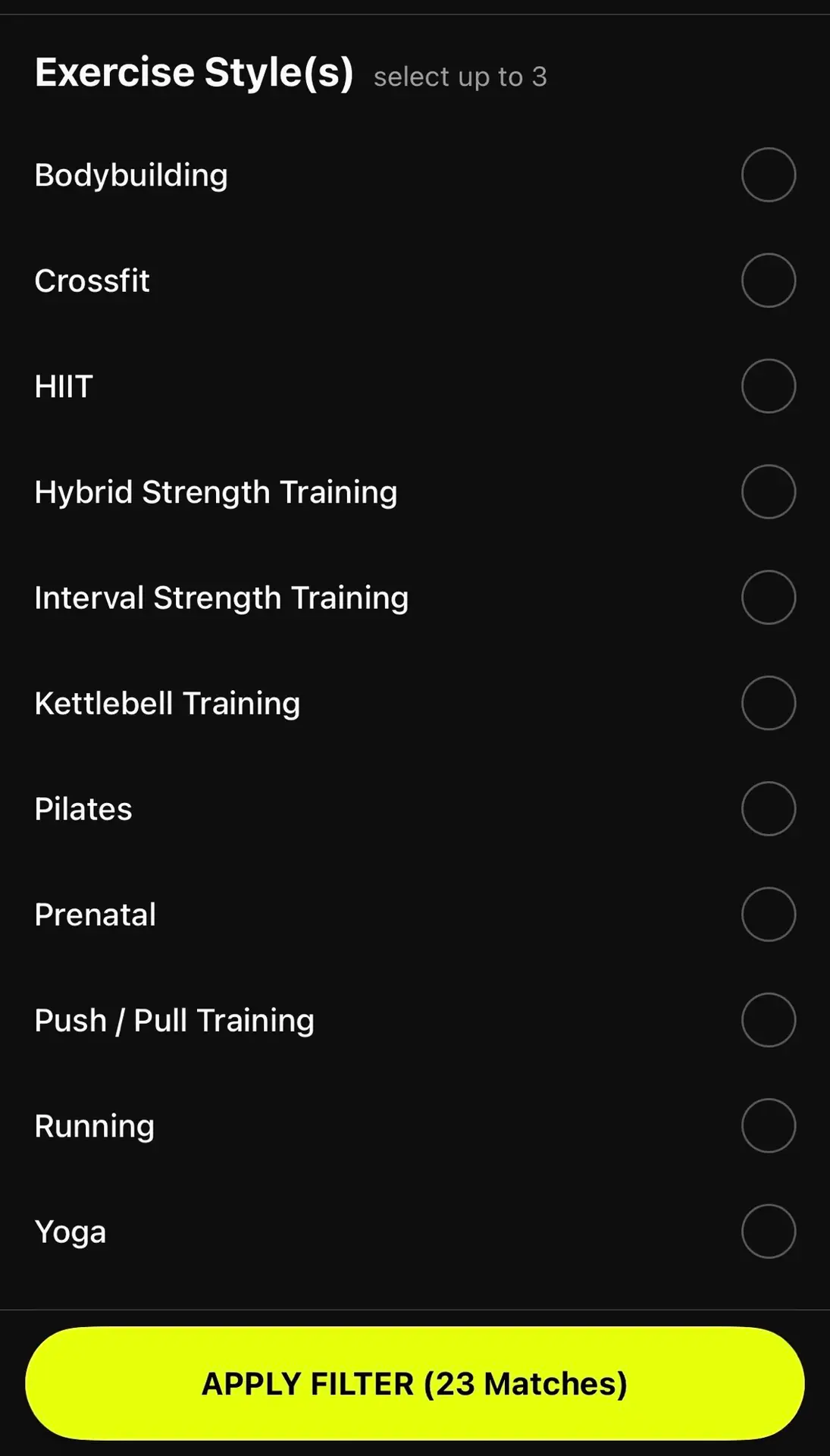
Task: Enable the Kettlebell Training option
Action: (769, 703)
